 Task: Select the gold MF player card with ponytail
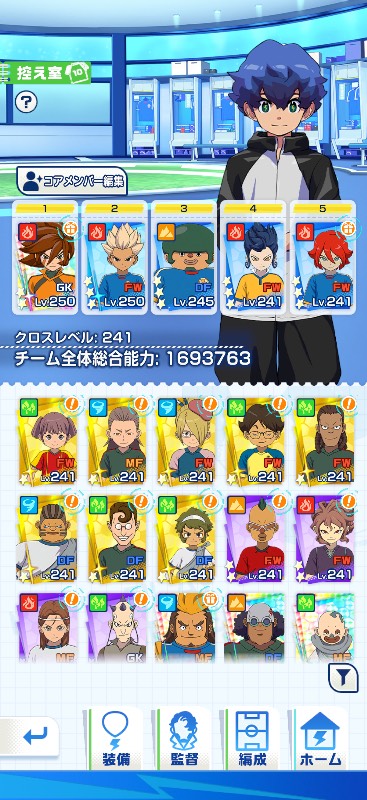click(117, 441)
